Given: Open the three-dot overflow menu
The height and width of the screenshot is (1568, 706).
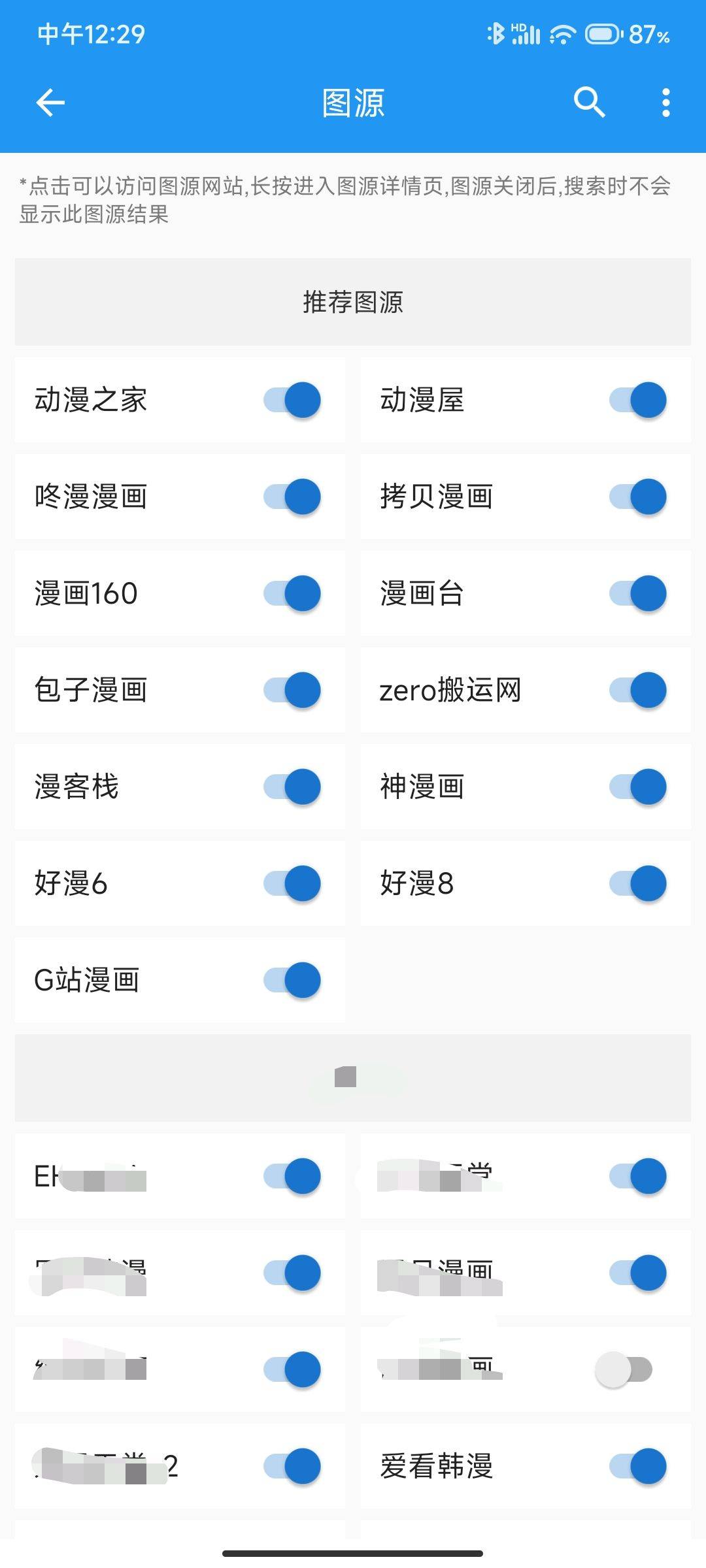Looking at the screenshot, I should 665,103.
